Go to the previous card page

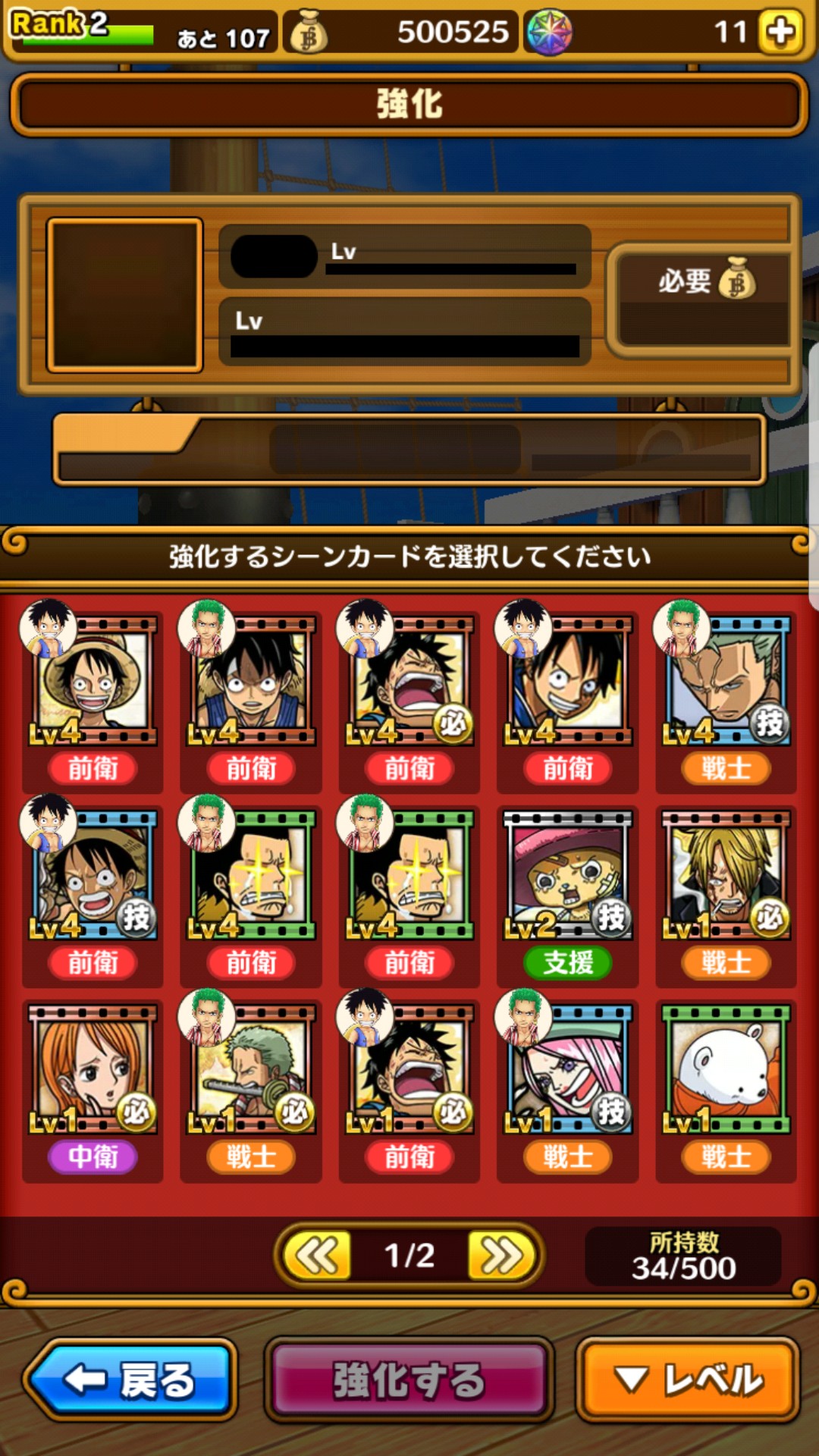click(317, 1255)
